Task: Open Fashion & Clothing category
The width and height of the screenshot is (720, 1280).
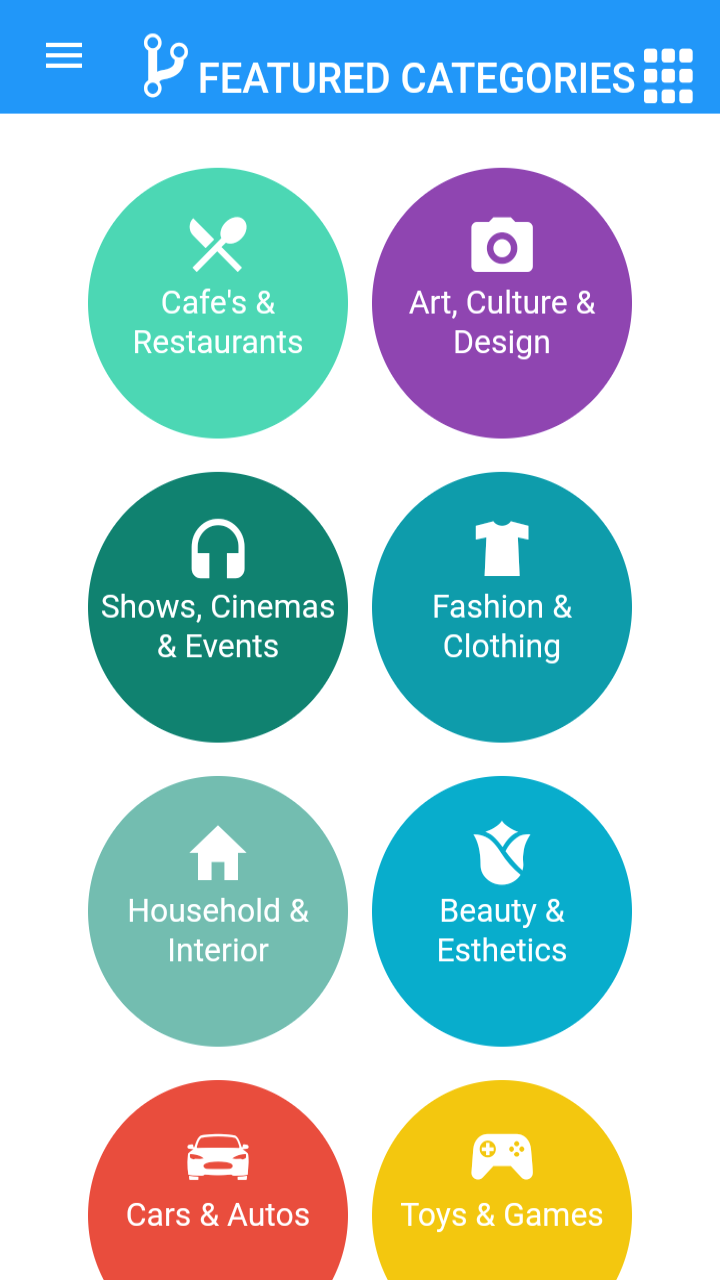Action: coord(502,607)
